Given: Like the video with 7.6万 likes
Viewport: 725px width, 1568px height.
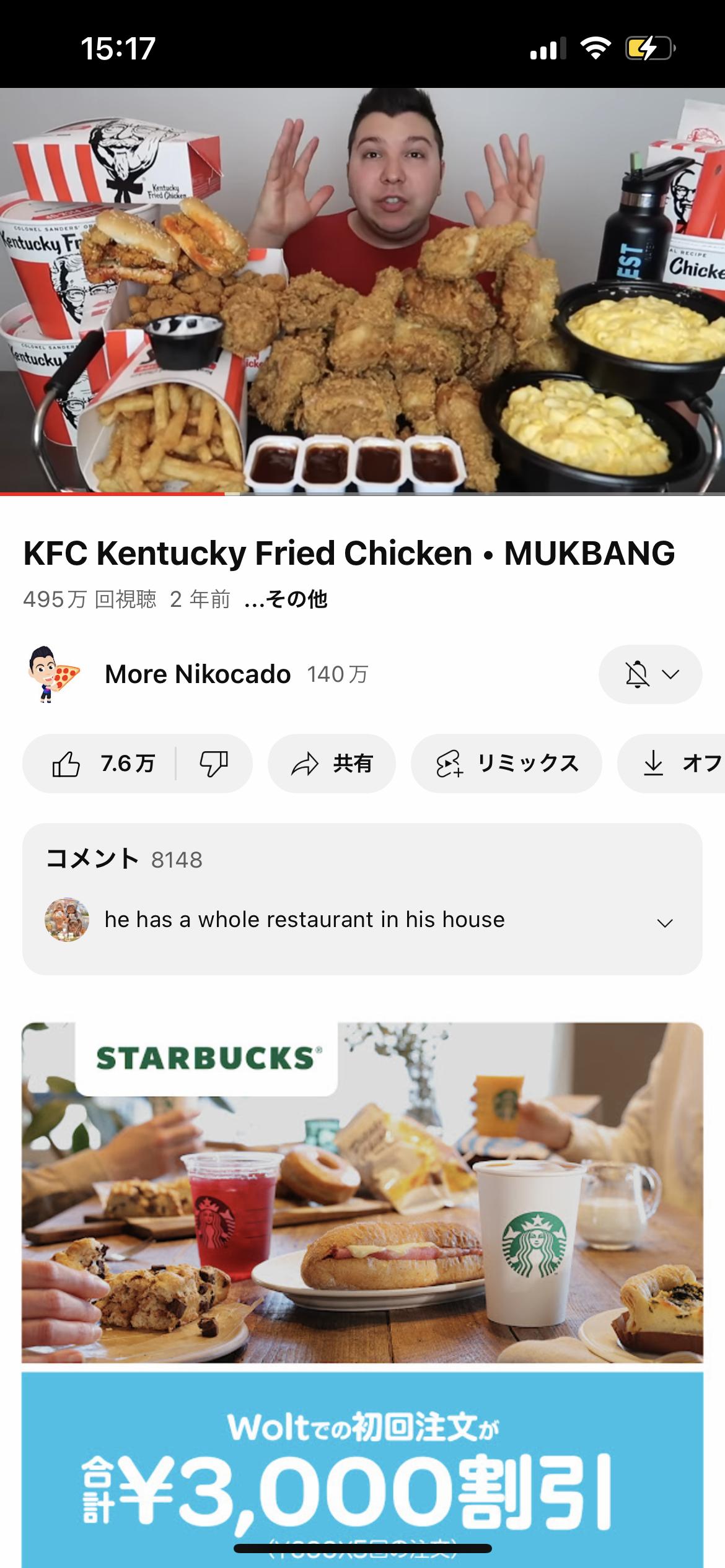Looking at the screenshot, I should pyautogui.click(x=102, y=764).
